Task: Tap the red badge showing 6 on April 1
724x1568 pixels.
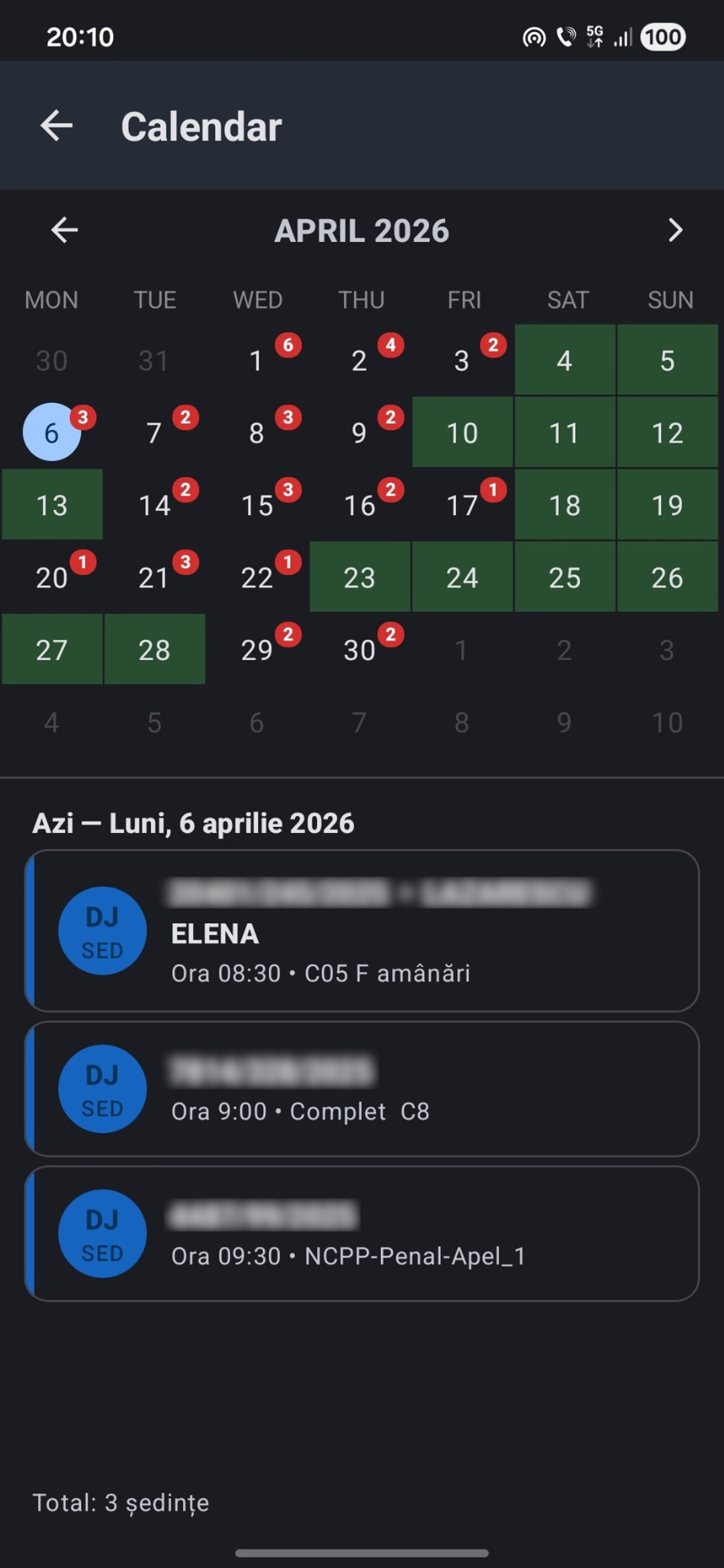Action: click(x=288, y=346)
